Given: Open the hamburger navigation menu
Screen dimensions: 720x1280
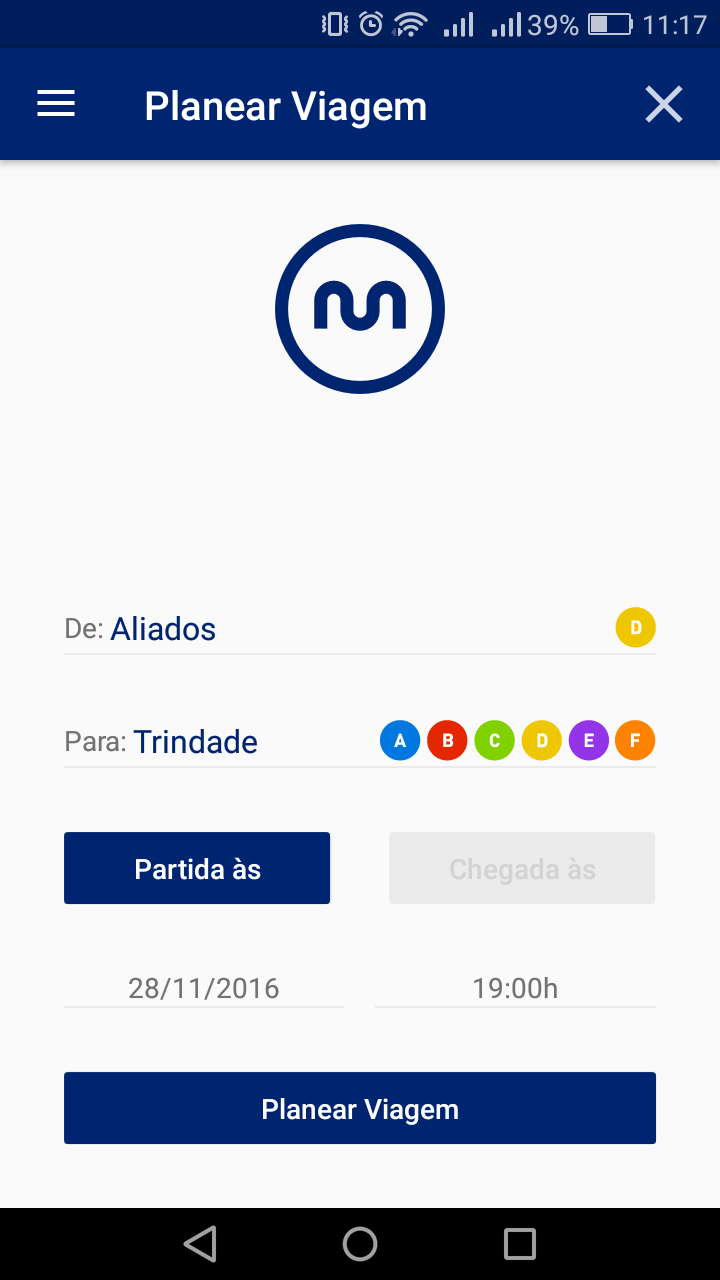Looking at the screenshot, I should click(56, 104).
